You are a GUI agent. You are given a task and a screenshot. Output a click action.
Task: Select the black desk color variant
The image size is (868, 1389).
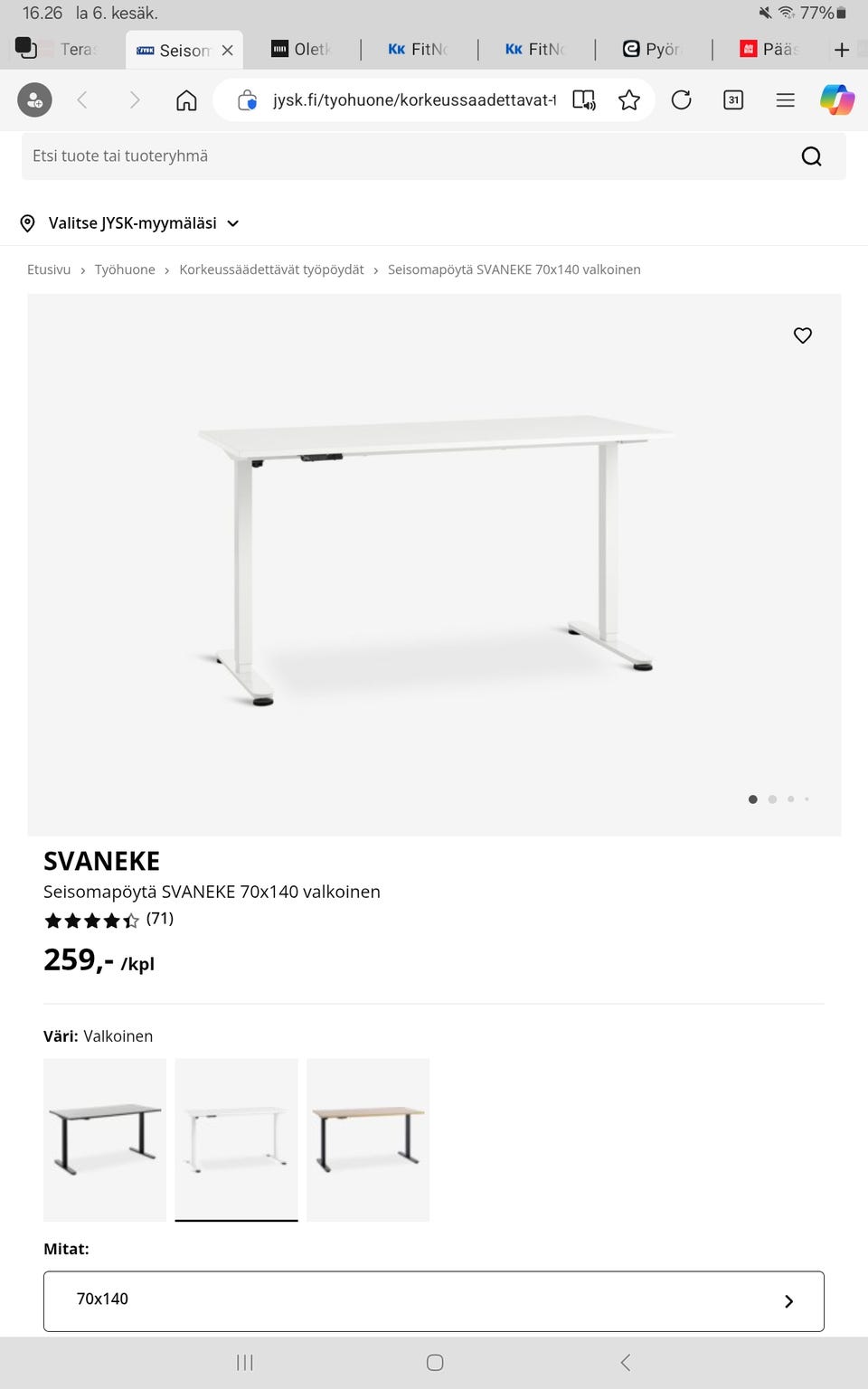pyautogui.click(x=105, y=1139)
